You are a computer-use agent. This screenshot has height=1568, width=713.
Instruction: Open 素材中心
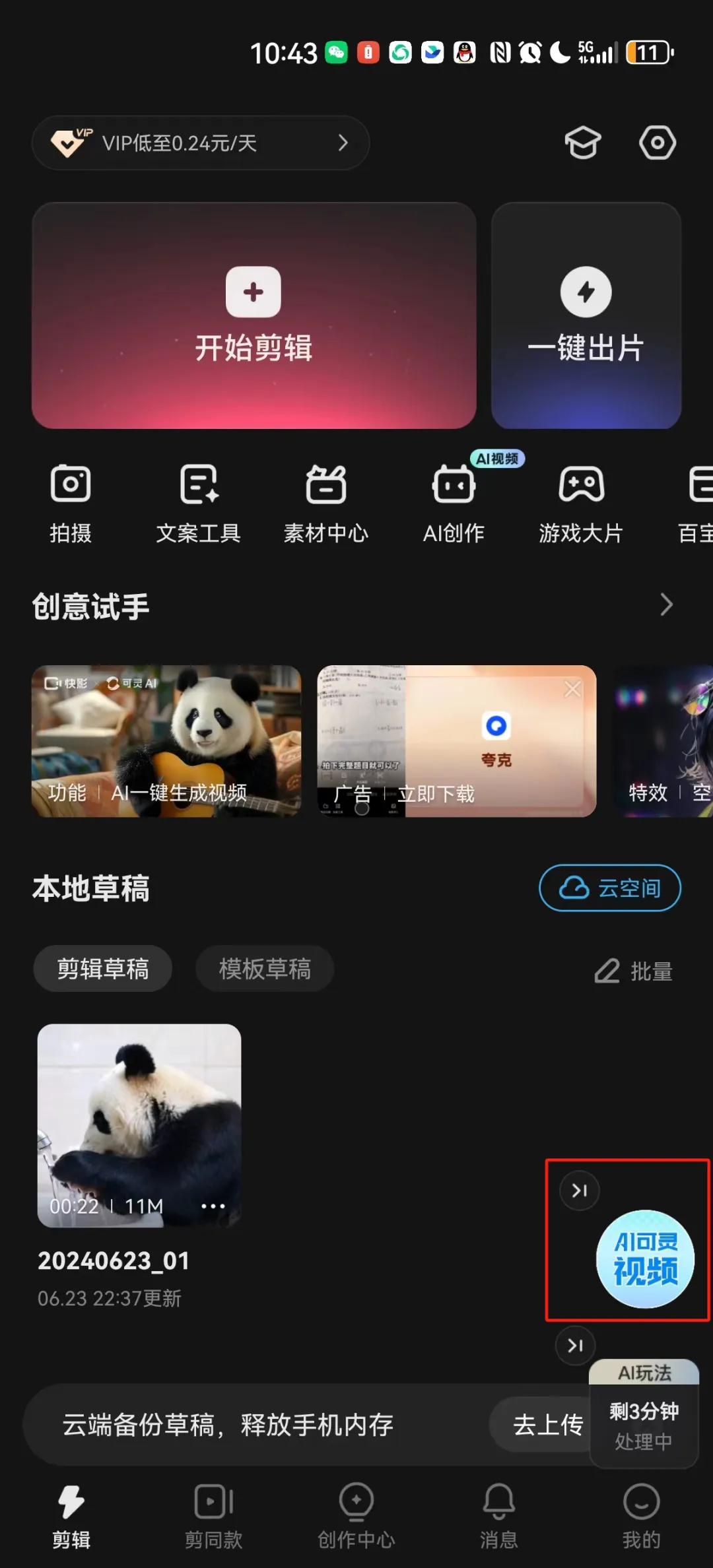point(325,503)
